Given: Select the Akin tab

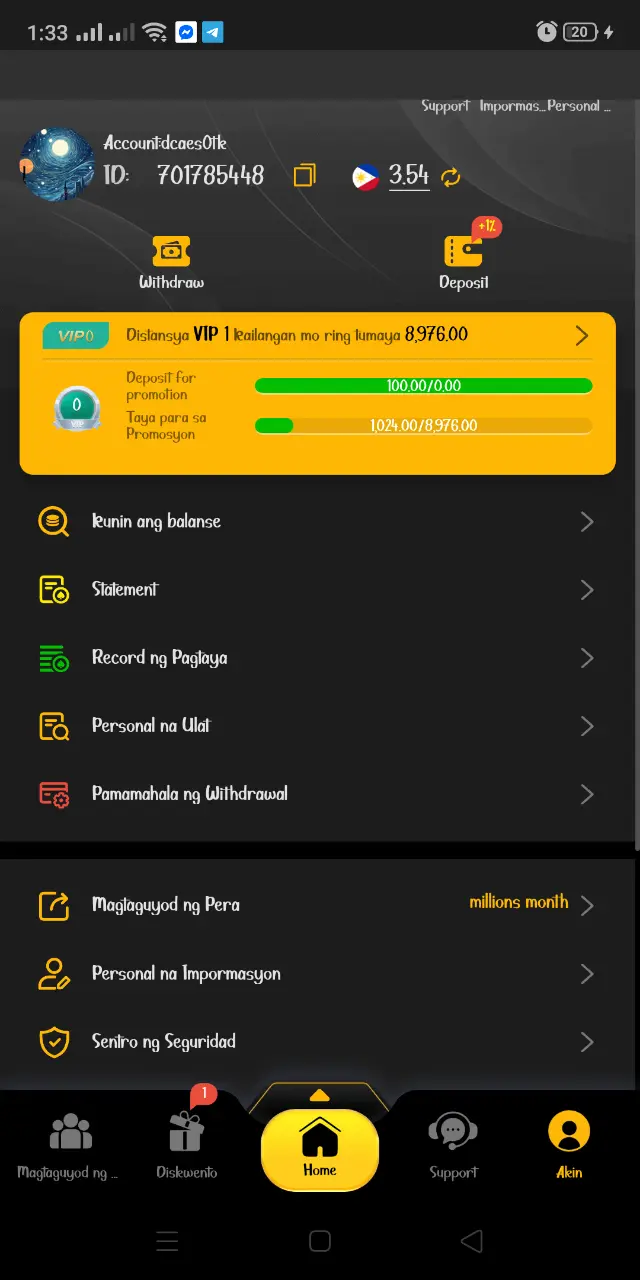Looking at the screenshot, I should click(569, 1146).
